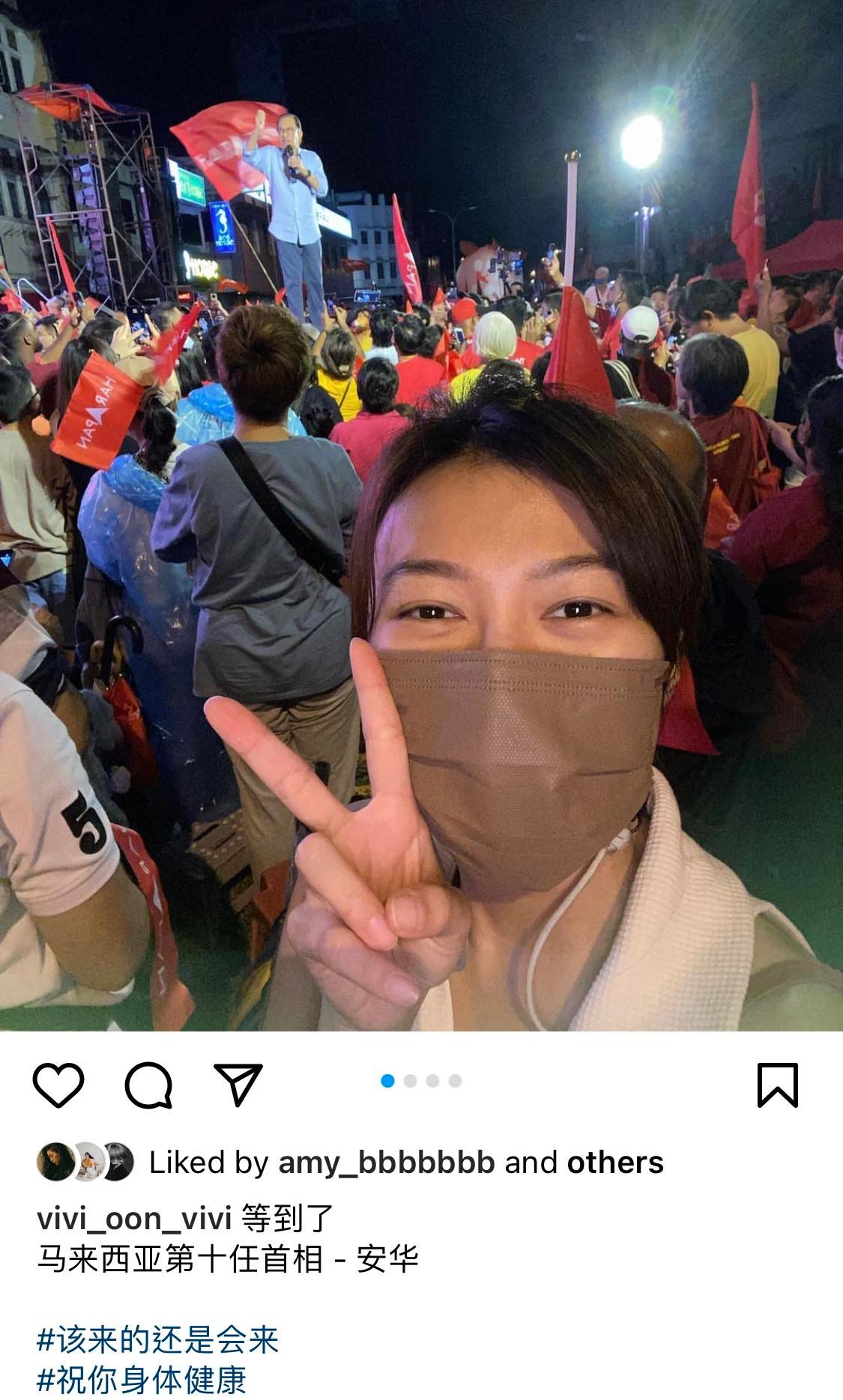Like the post by vivi_oon_vivi
The height and width of the screenshot is (1400, 843).
[58, 1084]
